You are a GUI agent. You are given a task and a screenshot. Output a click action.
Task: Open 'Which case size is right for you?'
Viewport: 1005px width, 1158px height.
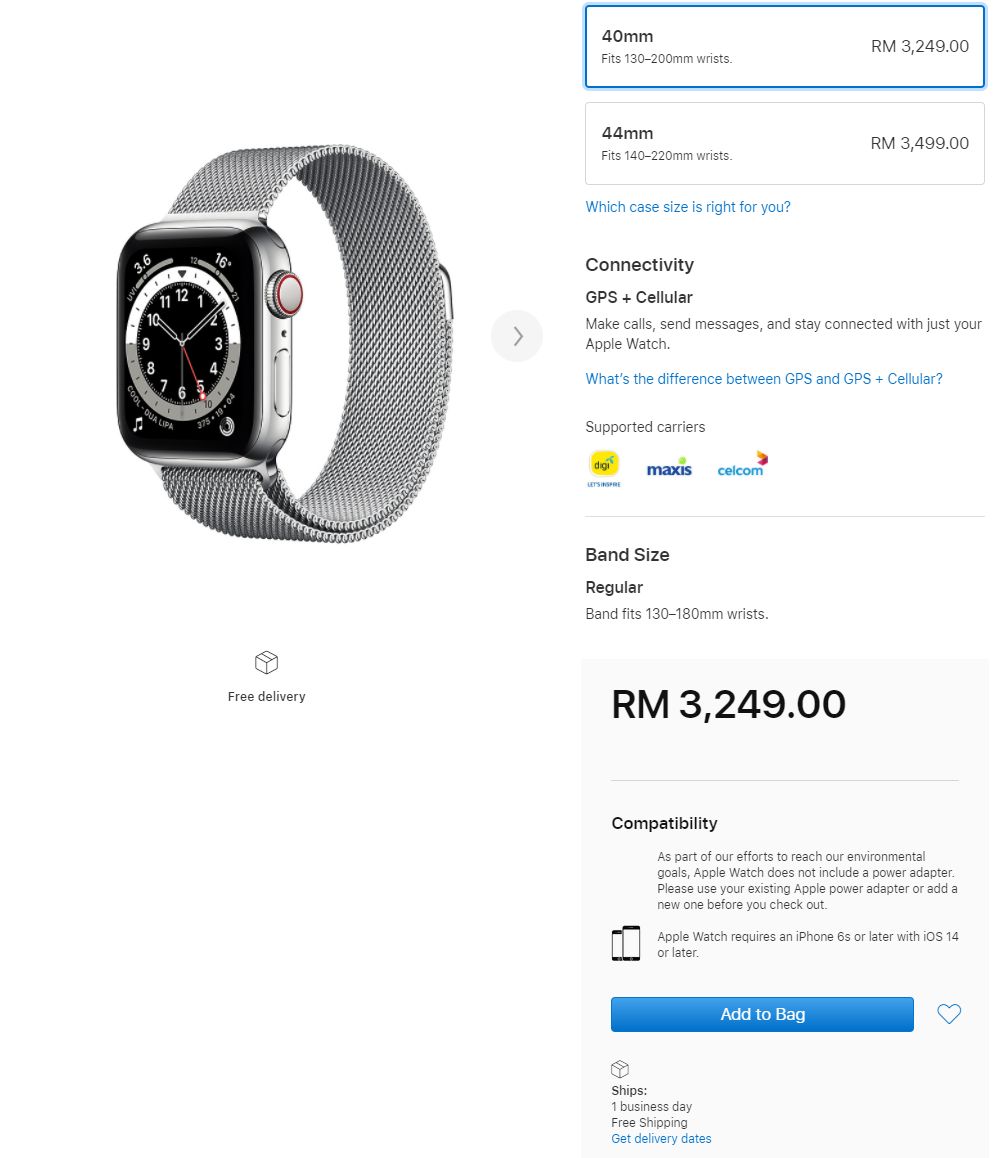(x=688, y=207)
